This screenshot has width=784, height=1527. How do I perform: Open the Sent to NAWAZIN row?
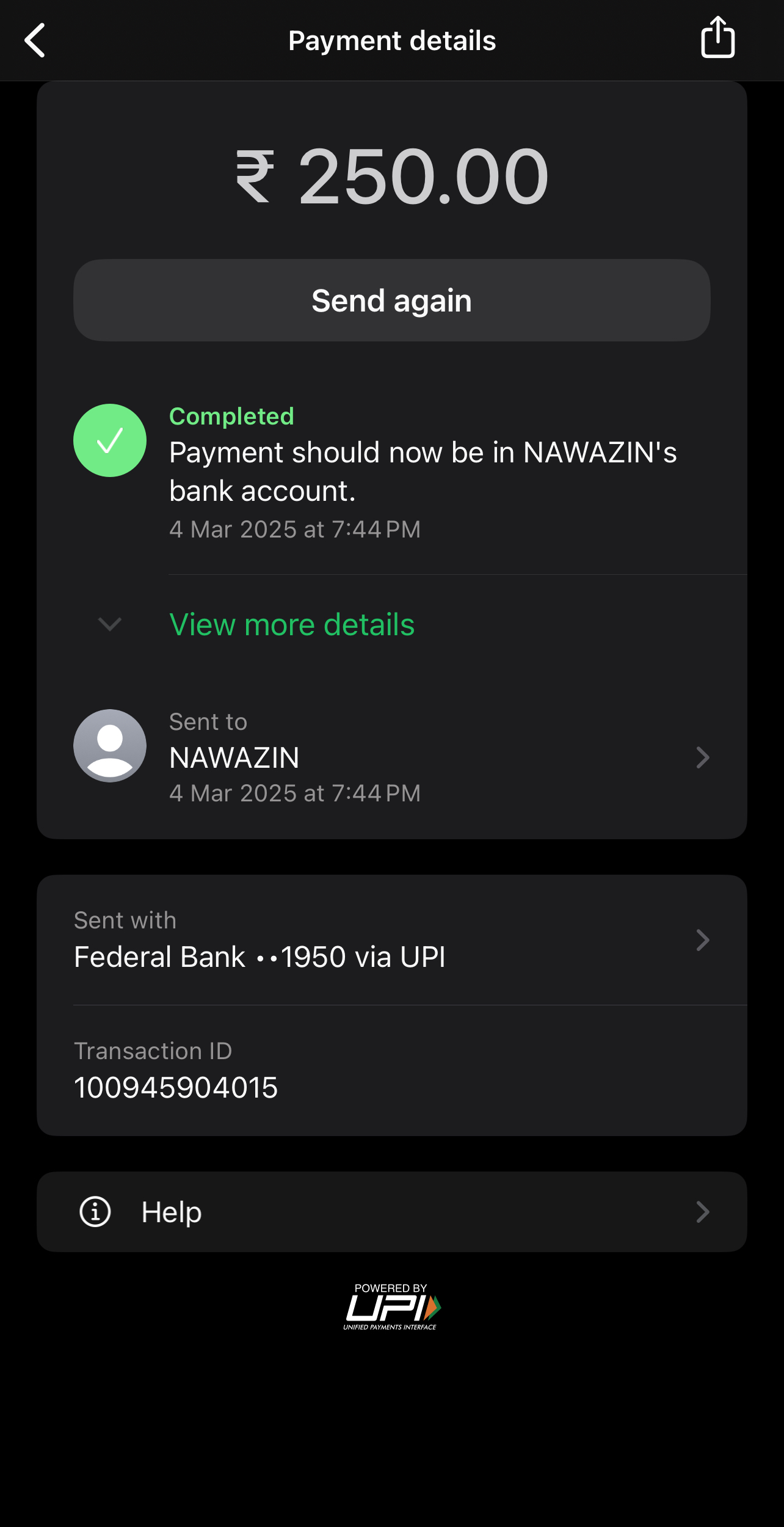(x=391, y=757)
